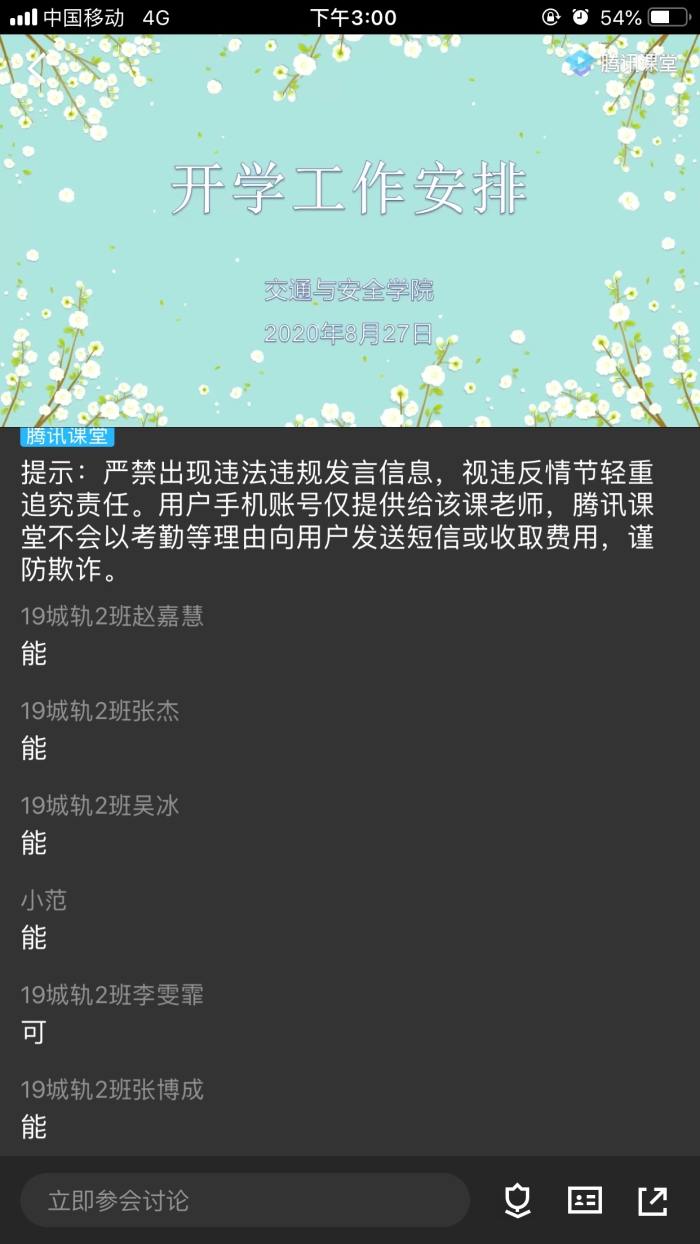The width and height of the screenshot is (700, 1244).
Task: Open the info card icon in bottom bar
Action: tap(585, 1200)
